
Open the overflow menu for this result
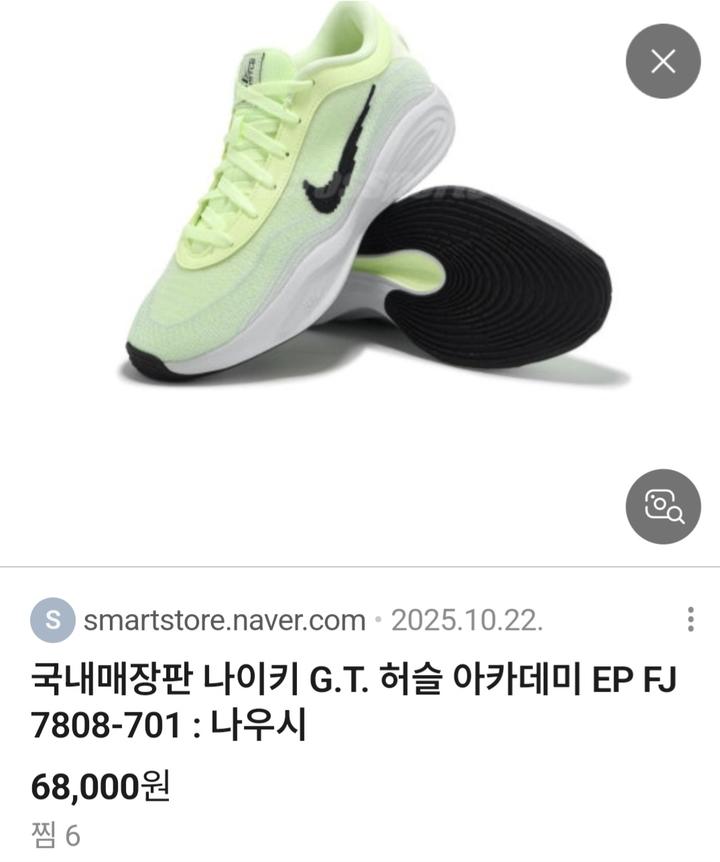[x=691, y=619]
